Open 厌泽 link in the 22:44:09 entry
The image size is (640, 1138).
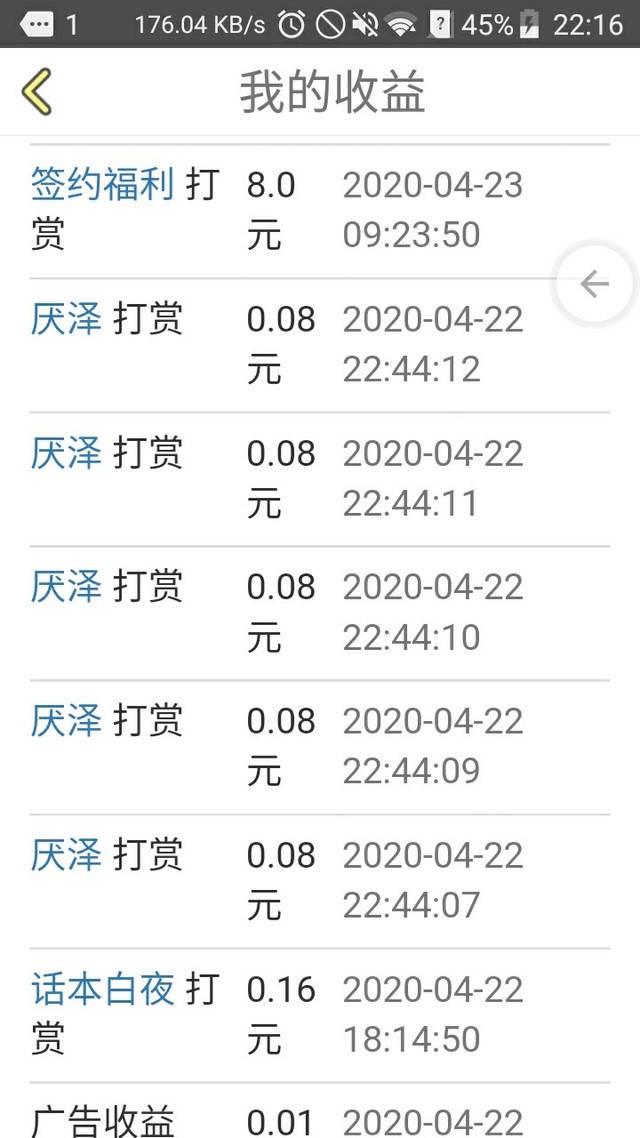click(x=66, y=721)
